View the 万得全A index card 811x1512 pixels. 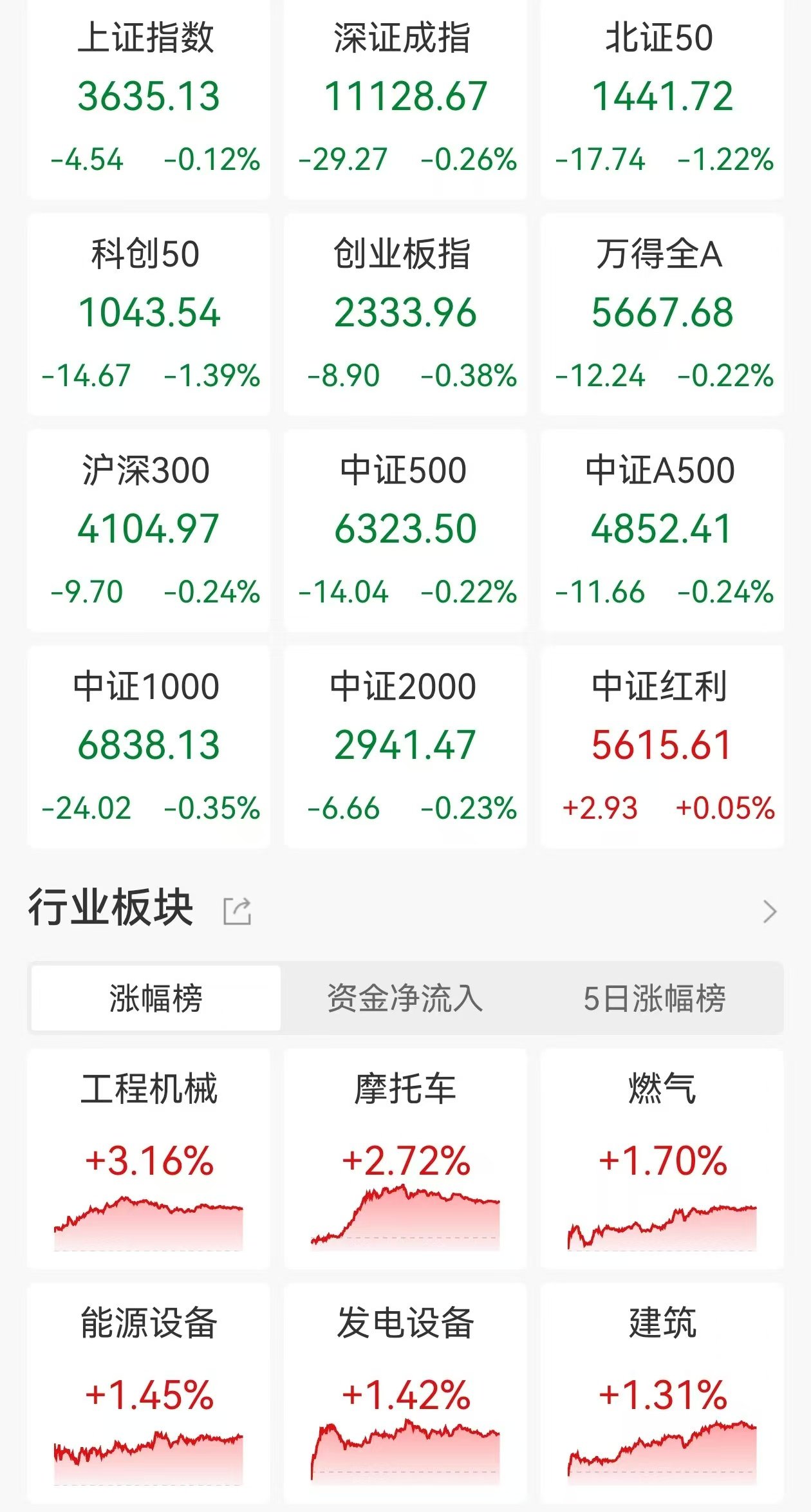point(662,313)
